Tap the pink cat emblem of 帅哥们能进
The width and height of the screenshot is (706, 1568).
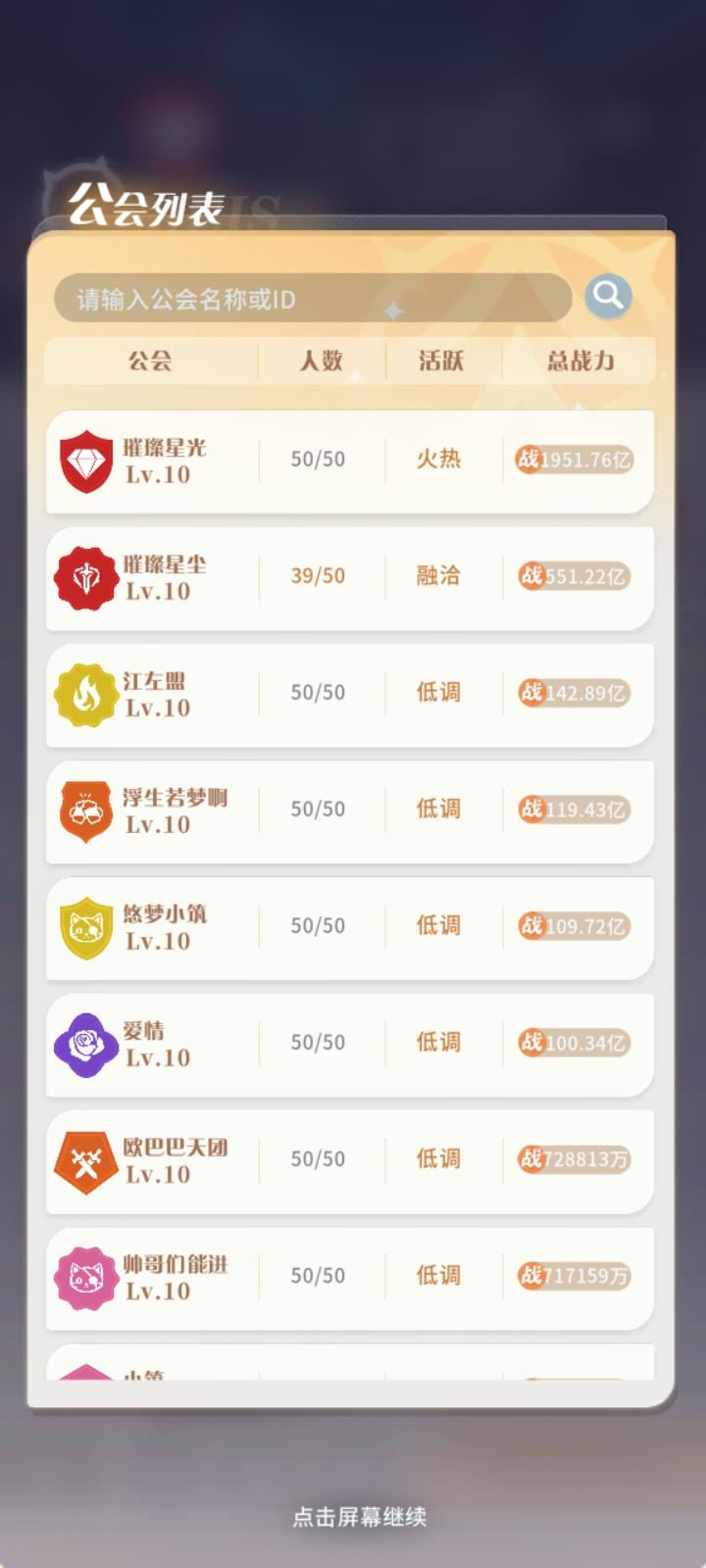[x=87, y=1276]
